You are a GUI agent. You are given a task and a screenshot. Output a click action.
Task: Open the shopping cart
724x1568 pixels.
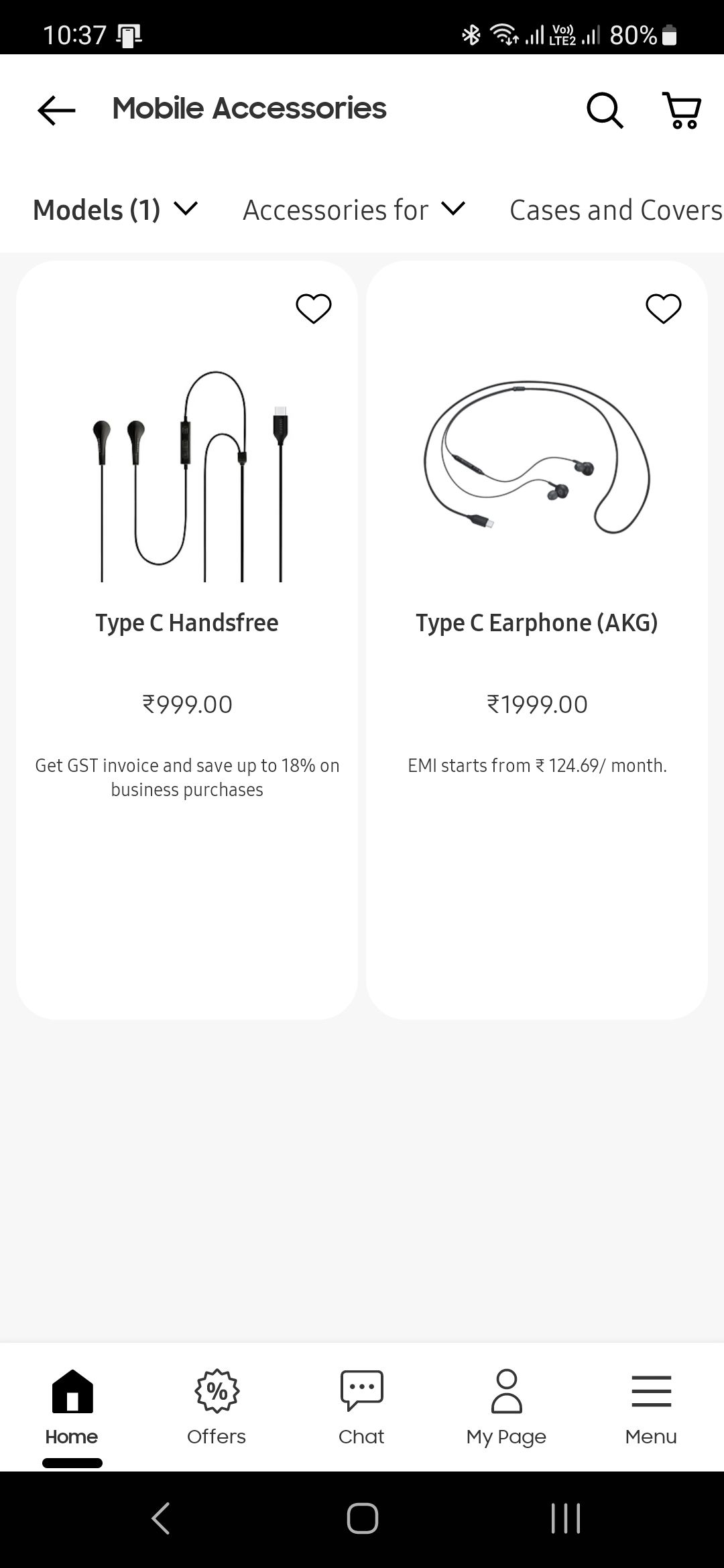pos(680,111)
